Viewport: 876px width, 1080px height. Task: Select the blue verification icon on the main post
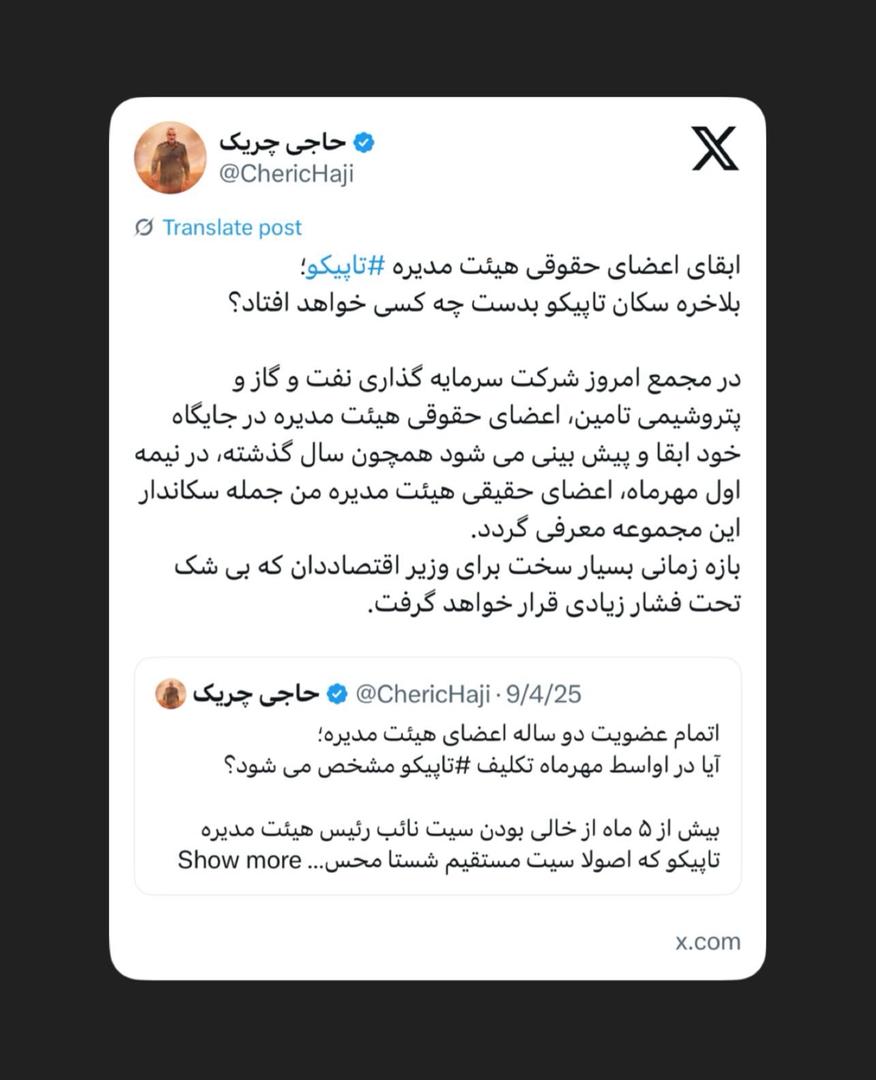362,142
